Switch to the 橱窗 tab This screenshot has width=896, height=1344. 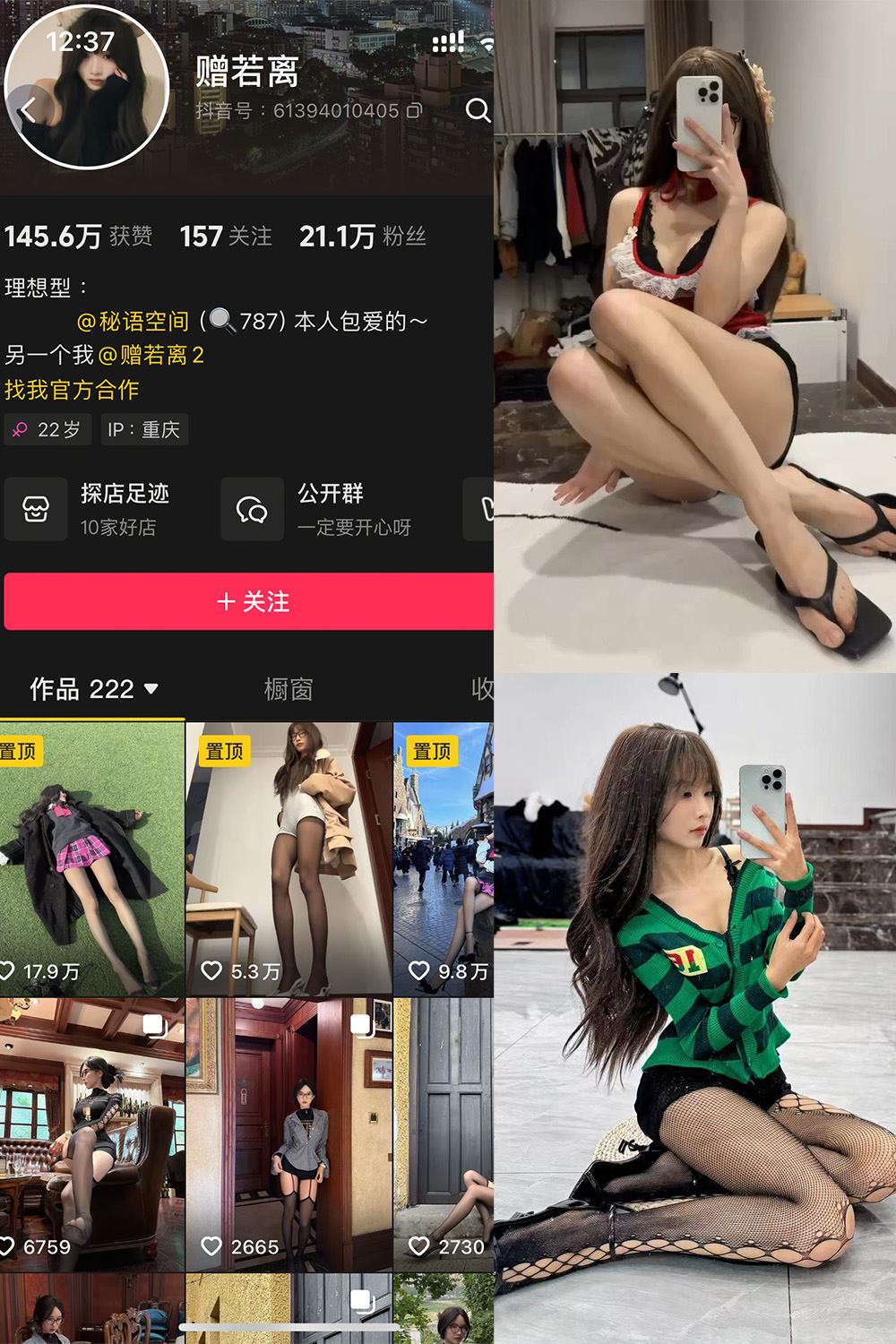click(x=287, y=690)
